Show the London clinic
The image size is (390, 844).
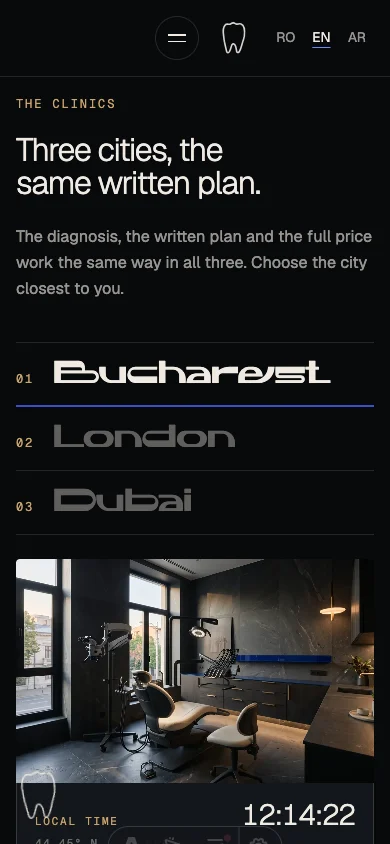pos(195,439)
